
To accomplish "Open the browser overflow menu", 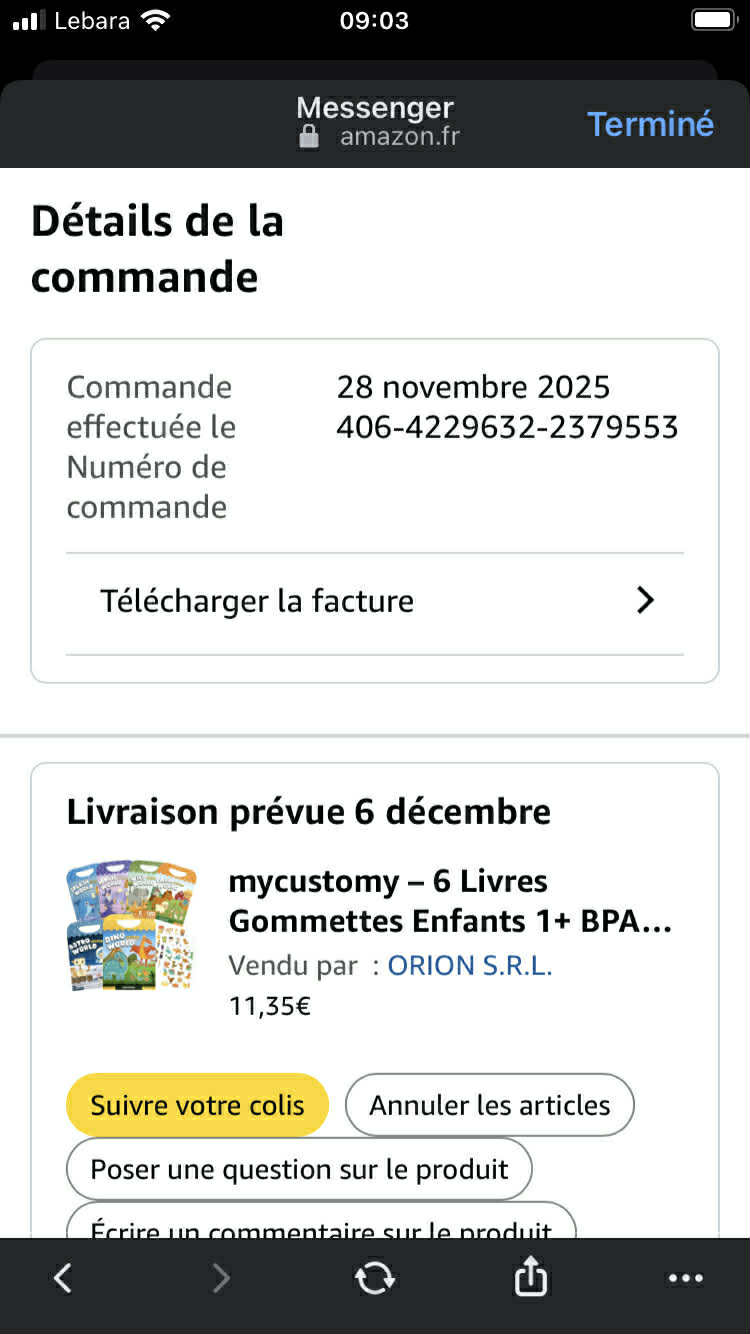I will pos(686,1277).
